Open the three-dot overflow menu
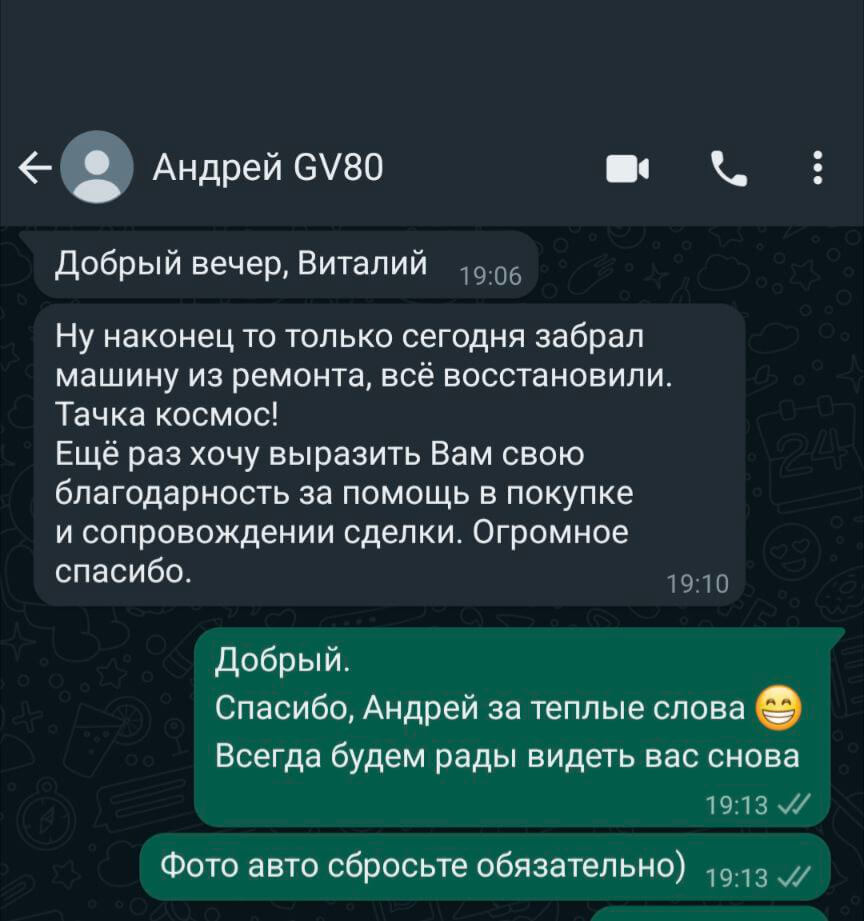 click(818, 168)
